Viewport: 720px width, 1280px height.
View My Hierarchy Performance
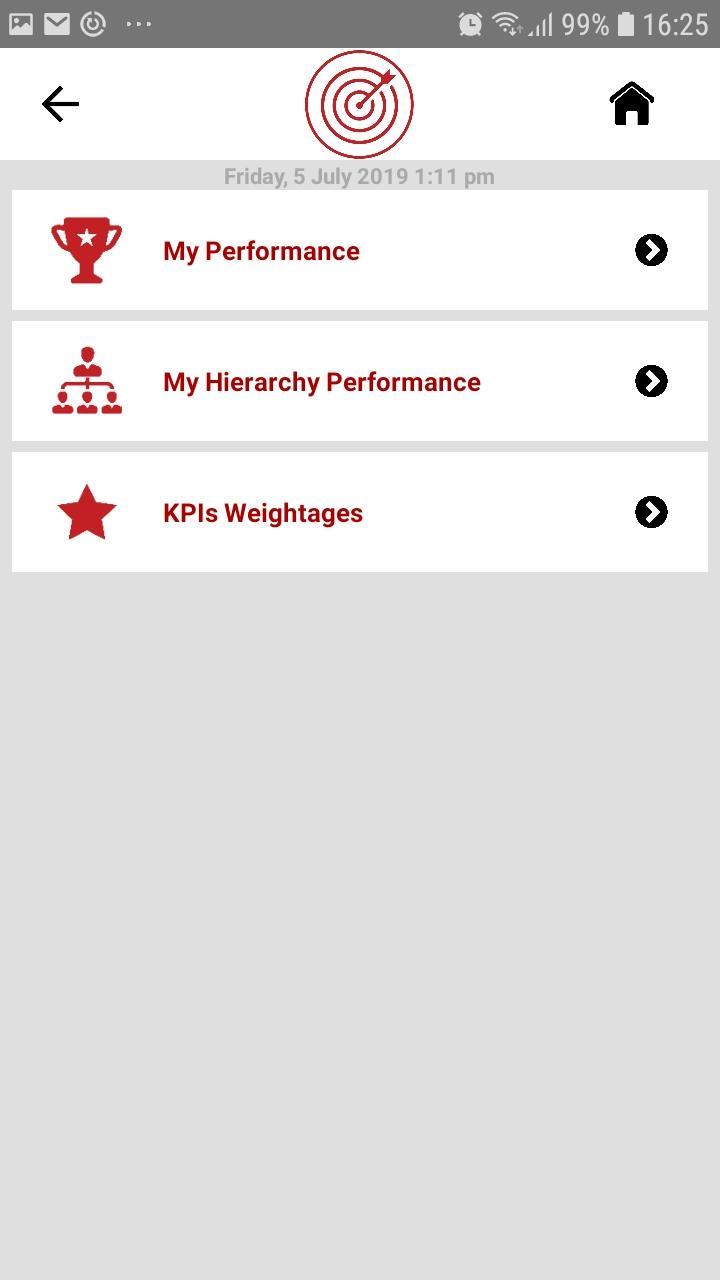(359, 381)
